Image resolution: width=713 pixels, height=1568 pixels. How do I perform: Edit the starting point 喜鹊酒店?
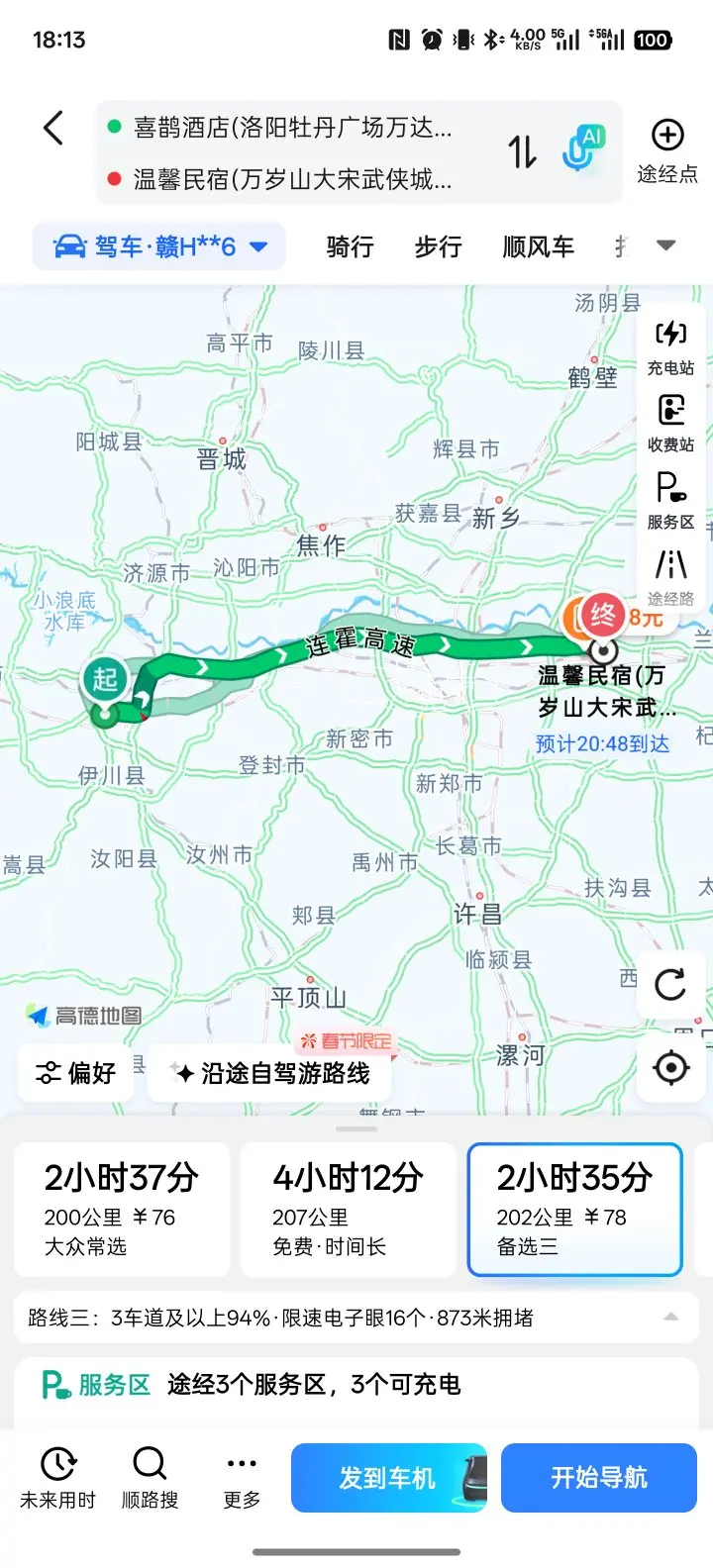[292, 128]
